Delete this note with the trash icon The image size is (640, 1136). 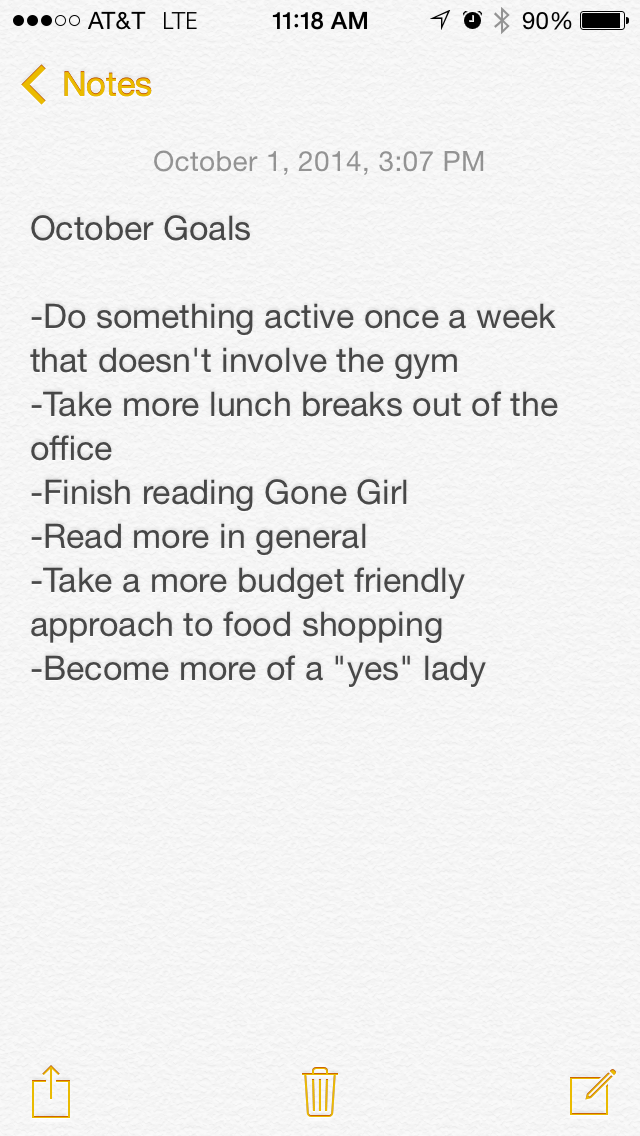(320, 1090)
